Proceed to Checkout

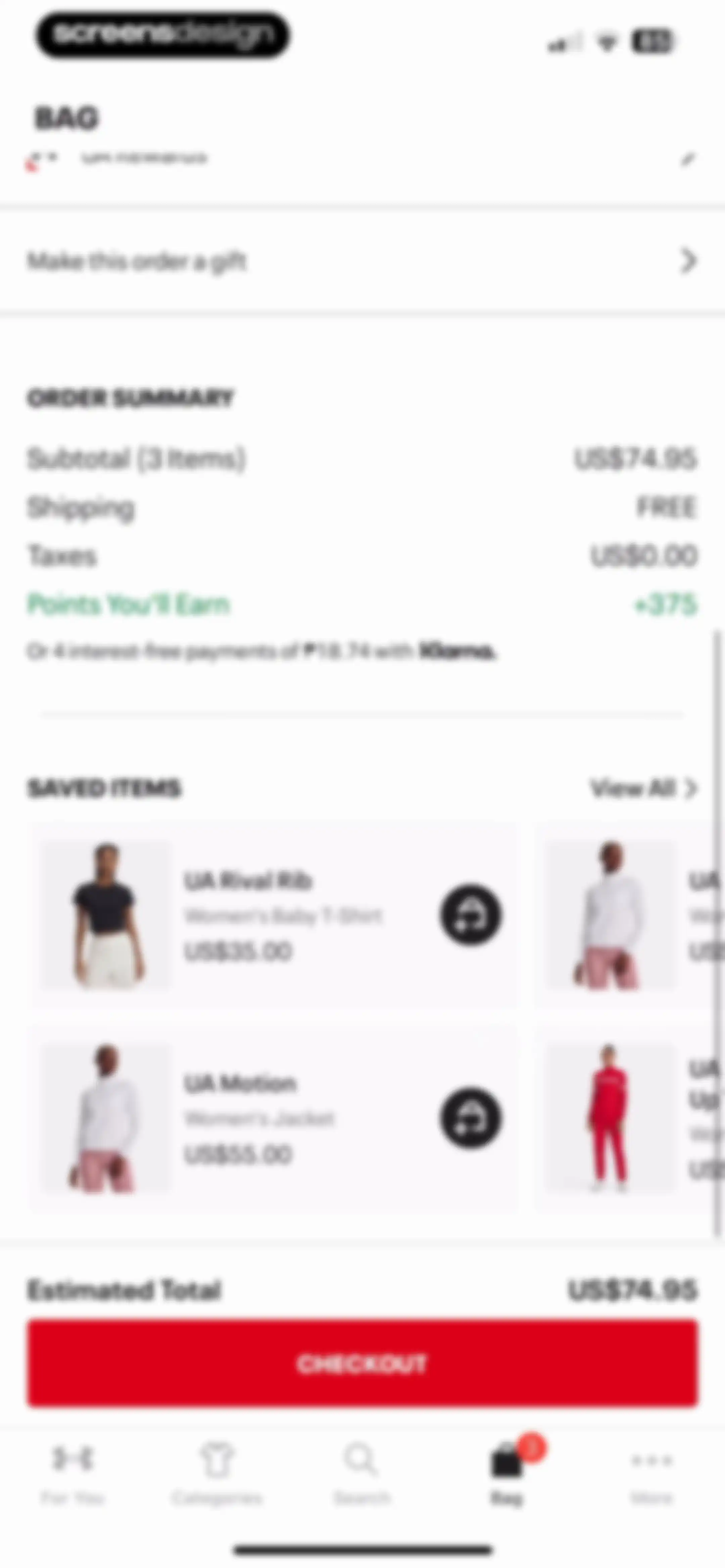pos(362,1364)
